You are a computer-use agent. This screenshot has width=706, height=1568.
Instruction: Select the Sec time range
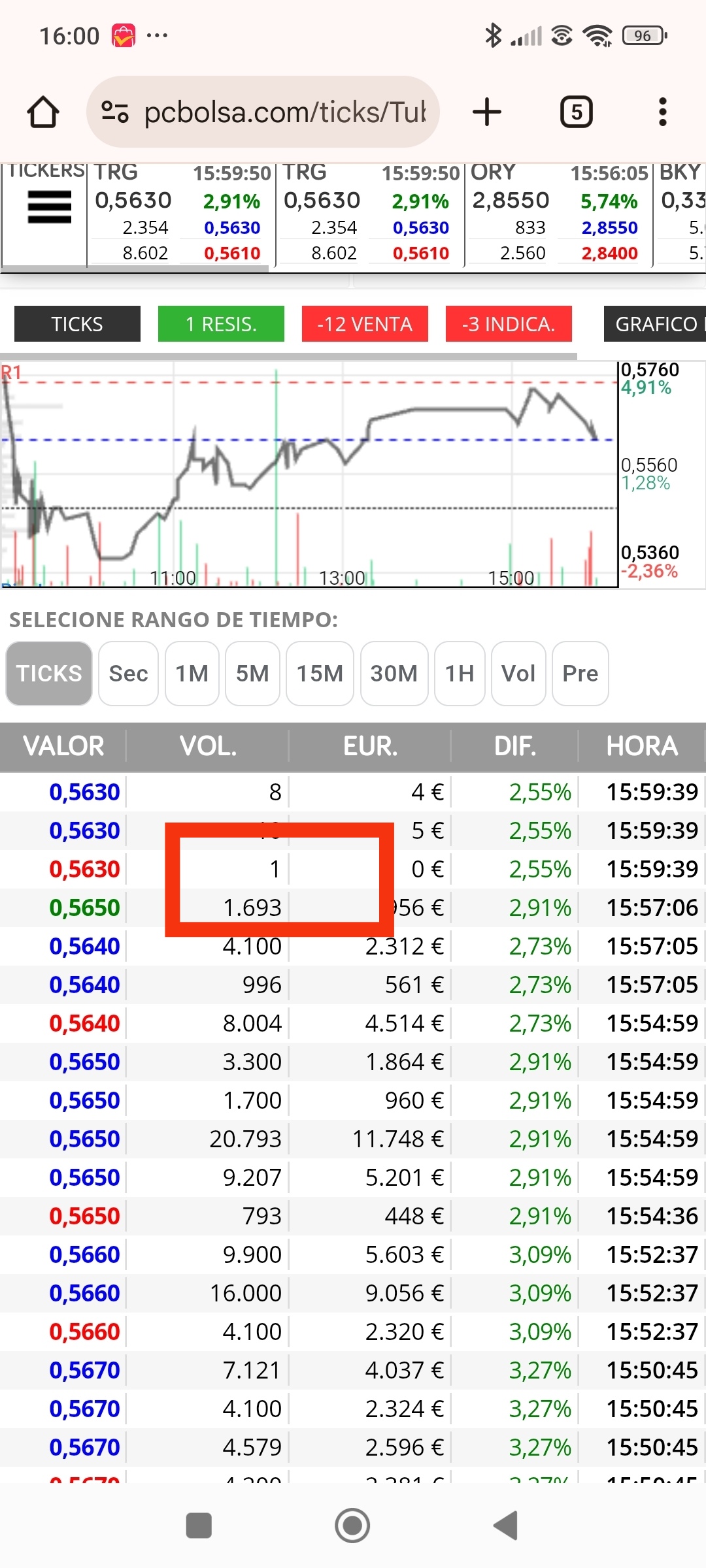click(128, 674)
